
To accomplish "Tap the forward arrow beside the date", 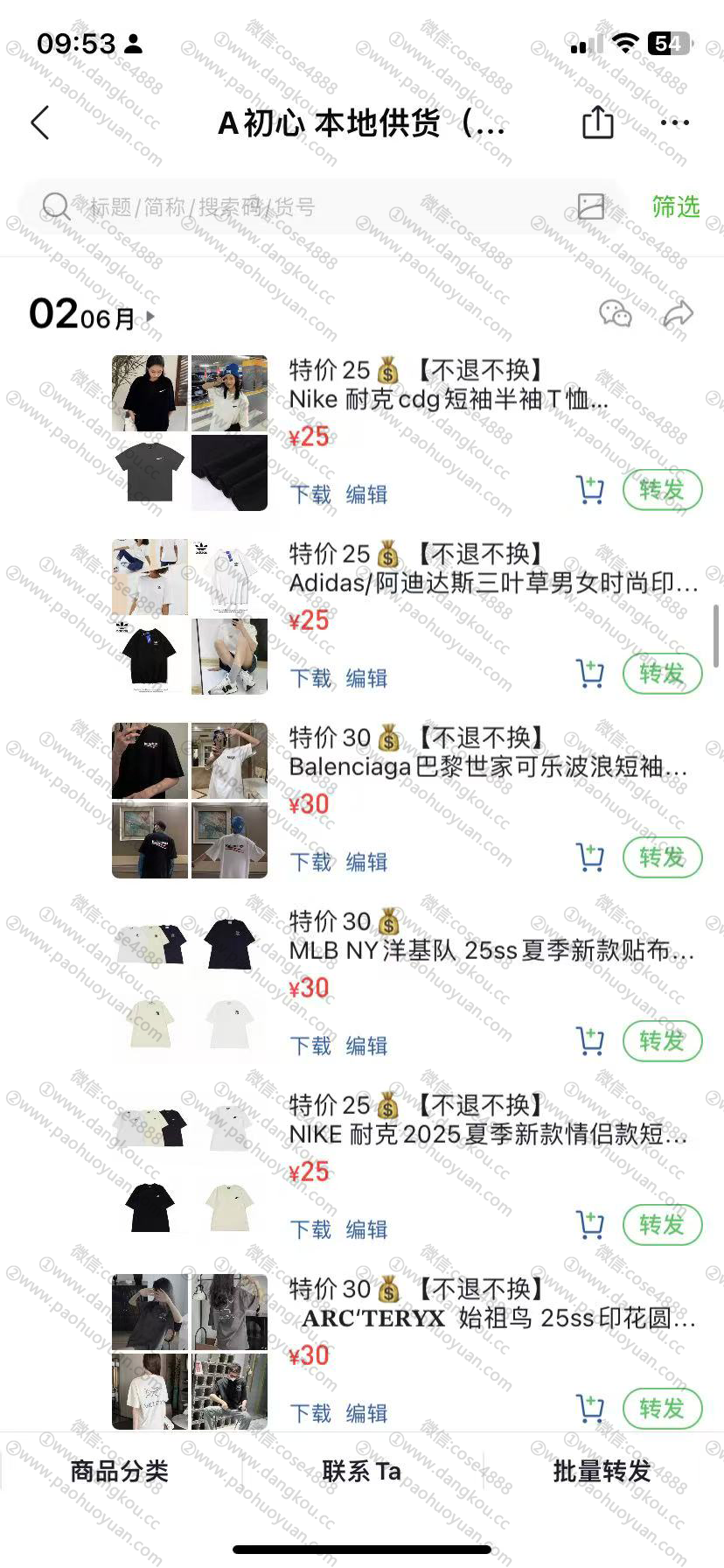I will [x=678, y=313].
